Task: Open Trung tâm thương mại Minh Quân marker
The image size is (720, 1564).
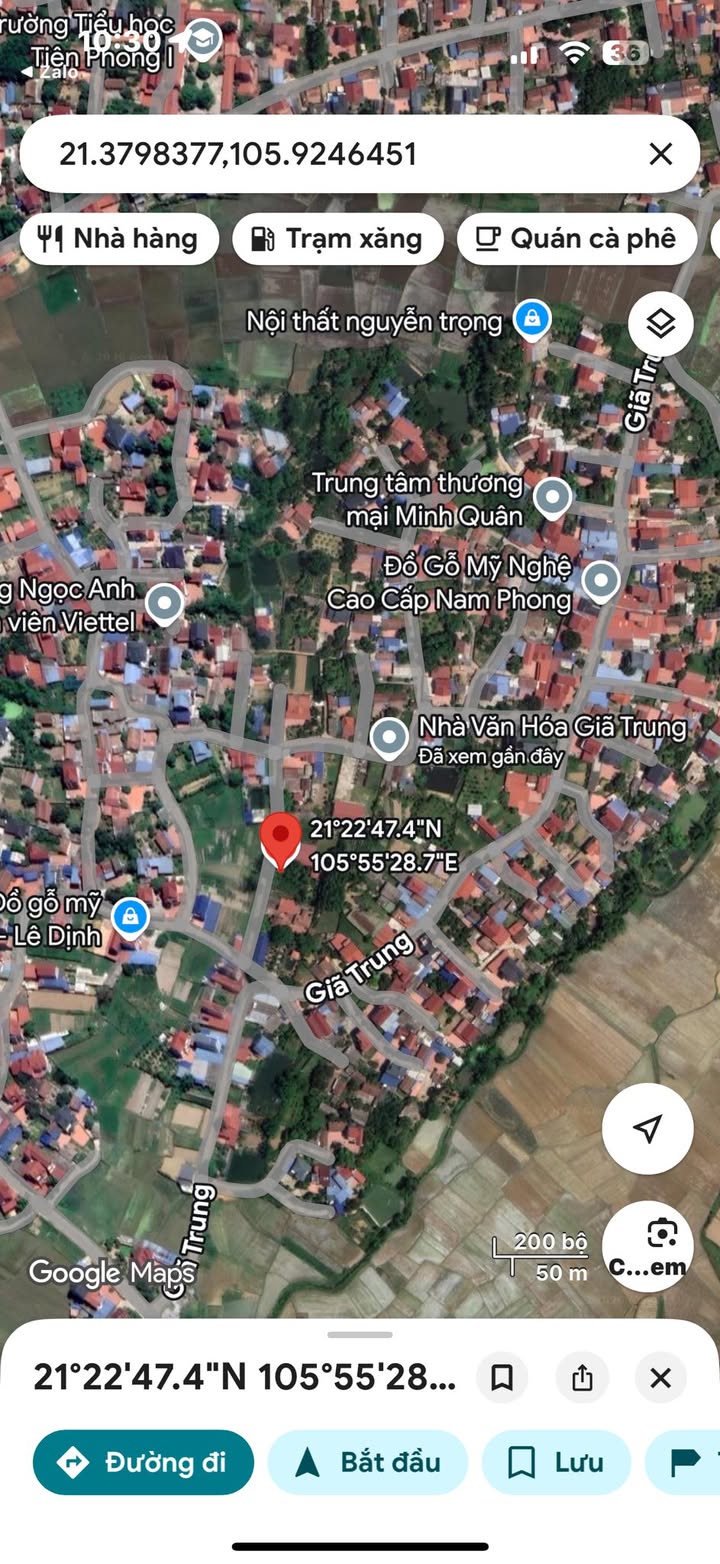Action: click(552, 496)
